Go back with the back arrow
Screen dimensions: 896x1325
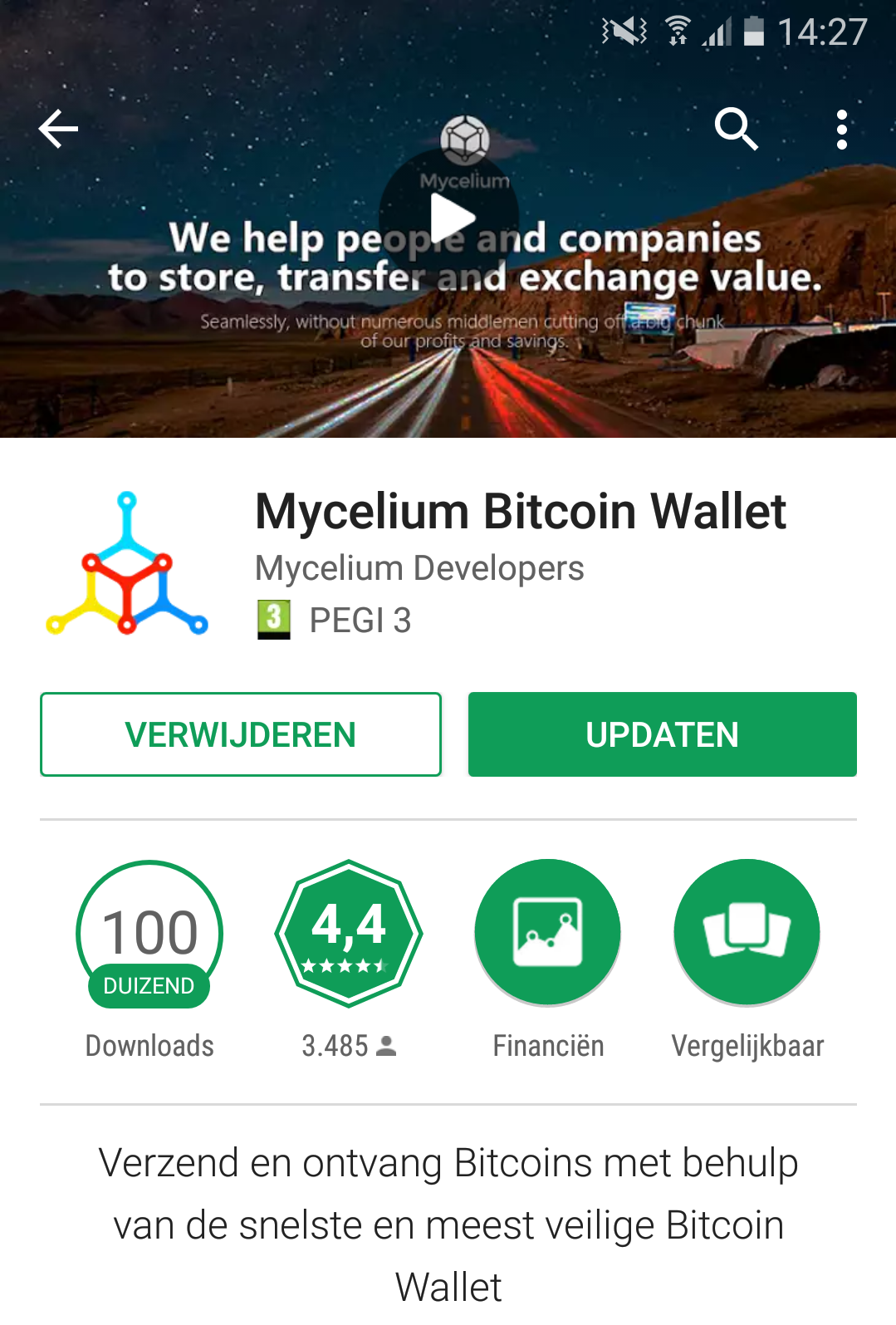pyautogui.click(x=57, y=129)
